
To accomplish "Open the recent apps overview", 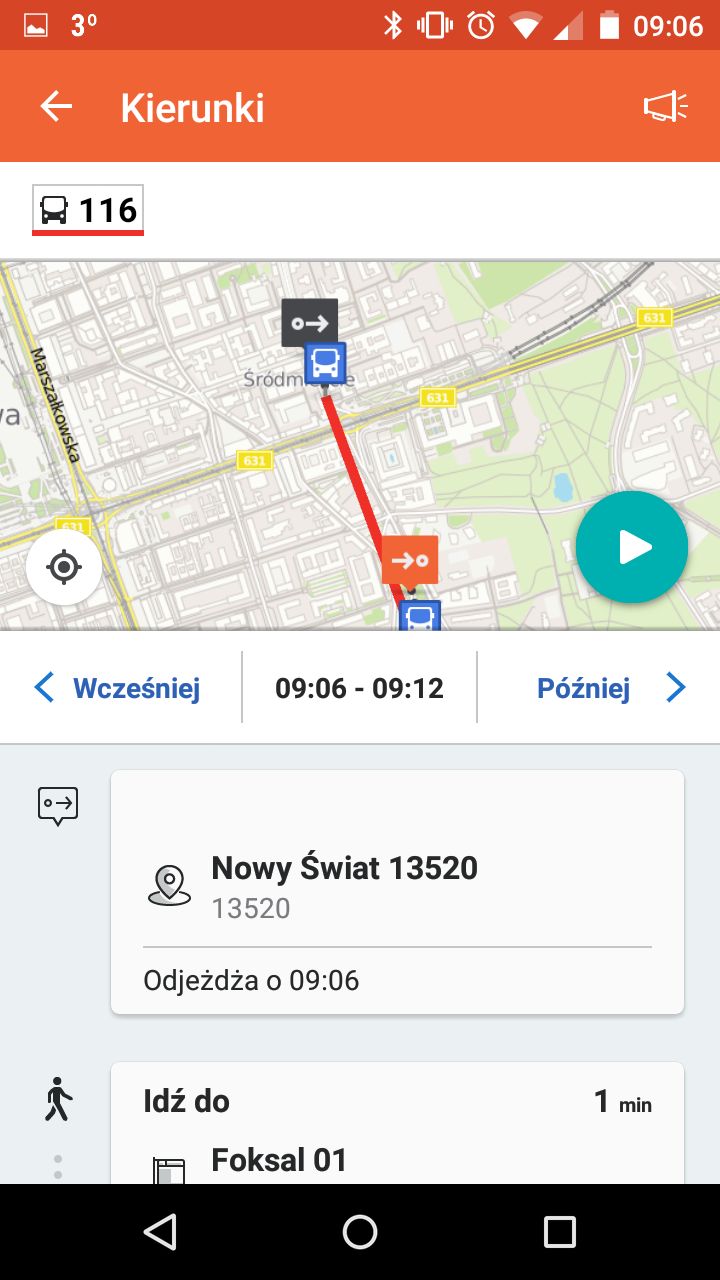I will point(560,1232).
